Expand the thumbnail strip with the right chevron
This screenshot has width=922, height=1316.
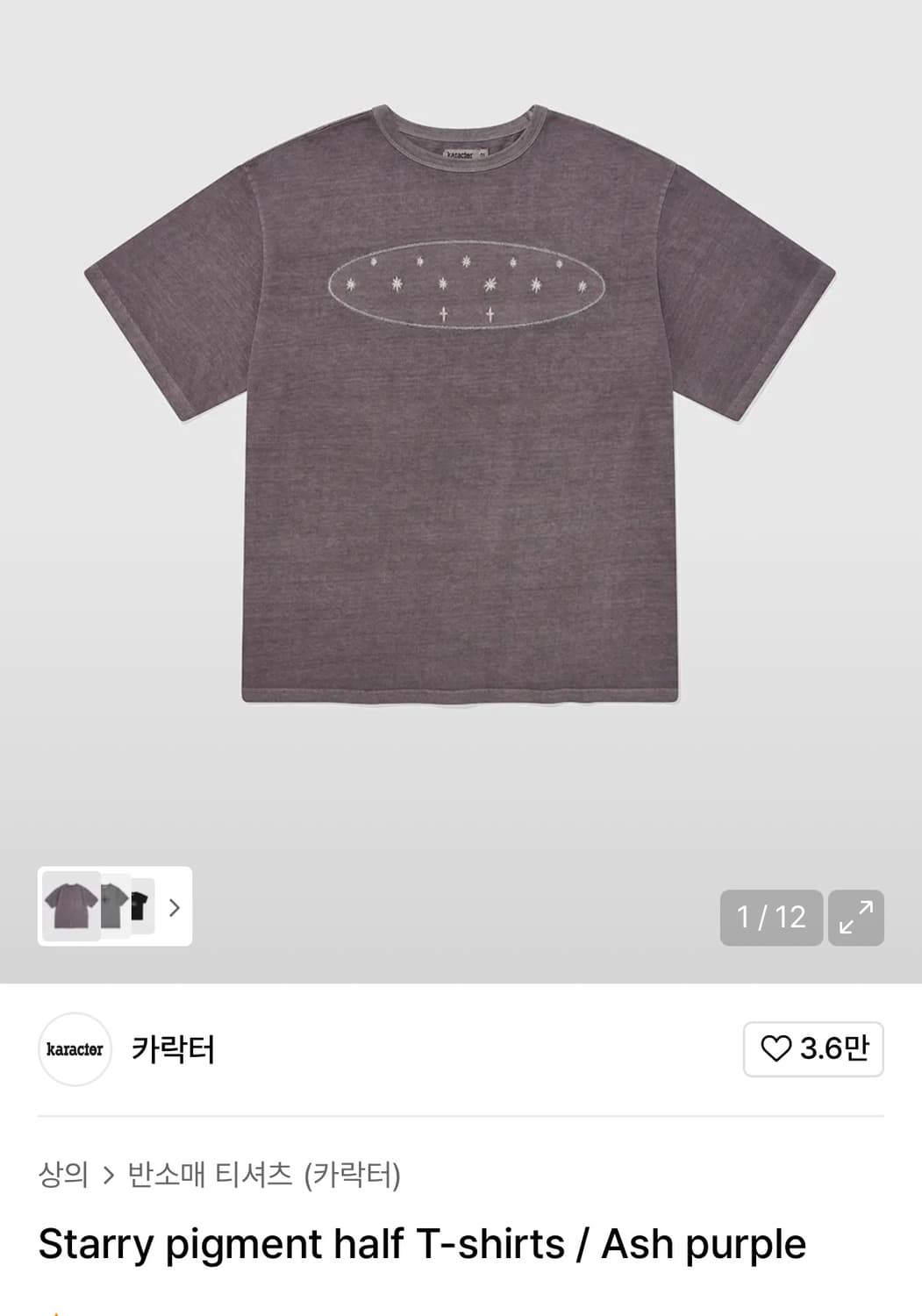(x=175, y=908)
